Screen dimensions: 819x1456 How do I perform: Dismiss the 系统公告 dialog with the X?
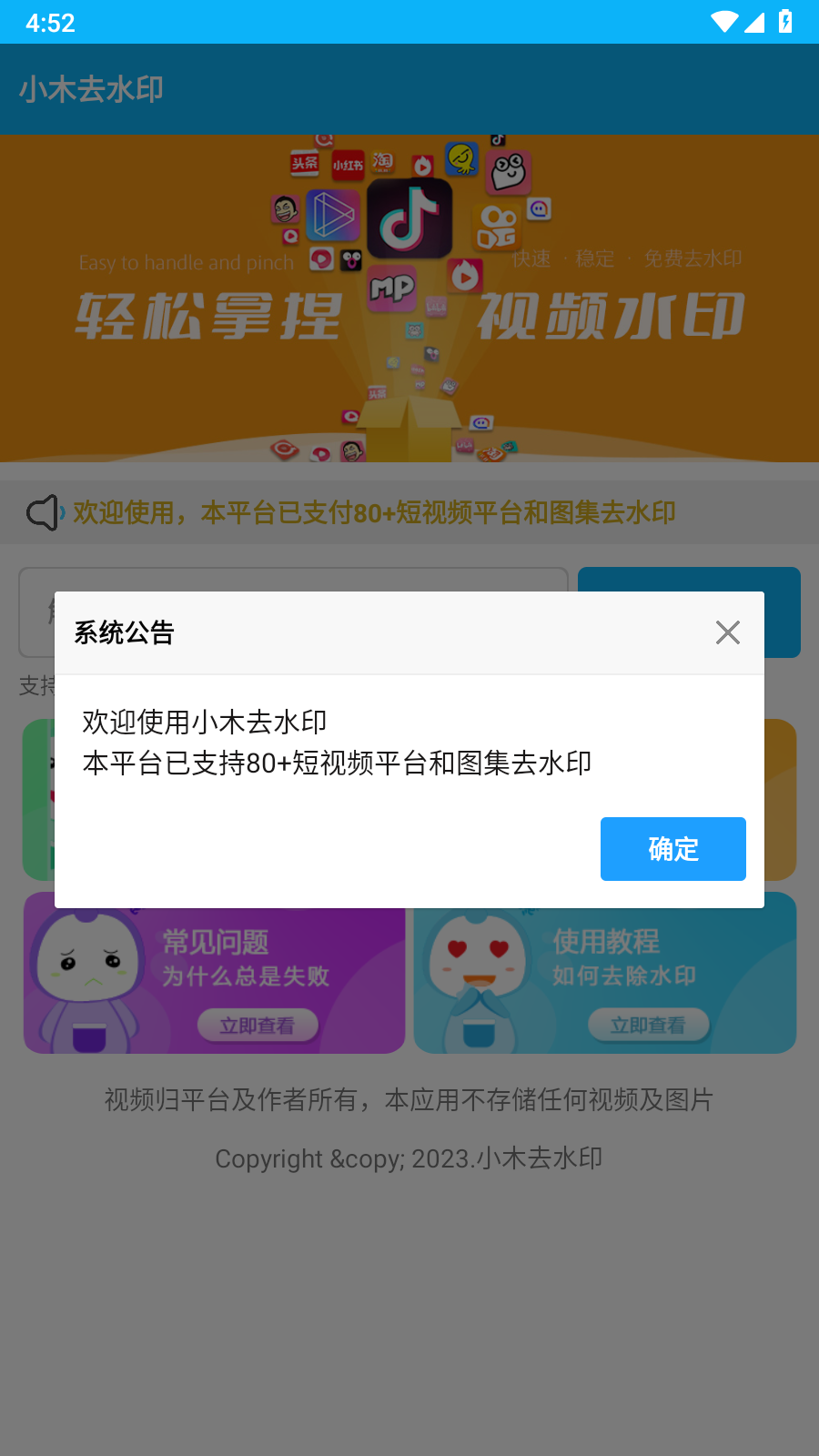[x=727, y=632]
